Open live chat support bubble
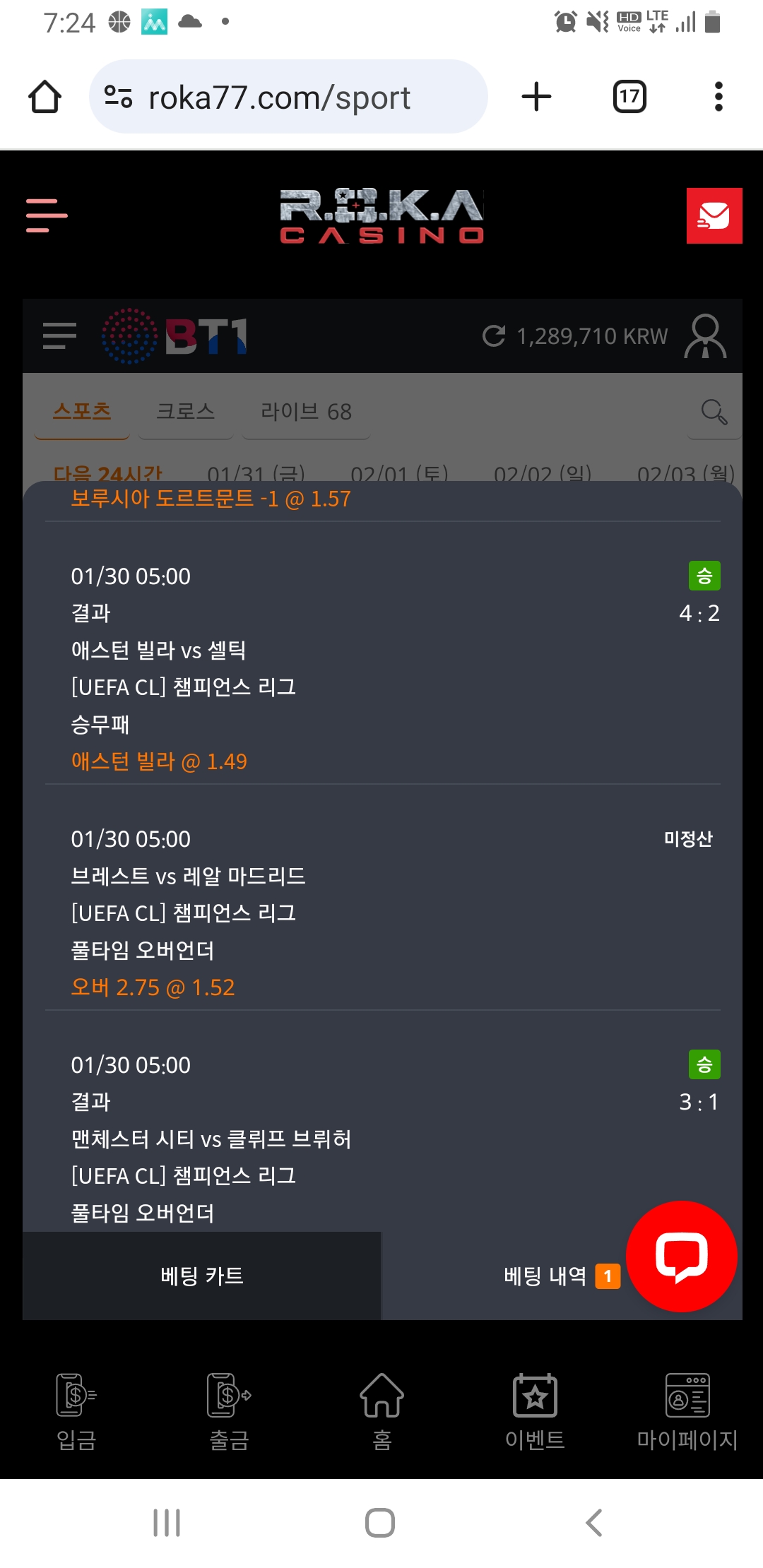The width and height of the screenshot is (763, 1568). tap(682, 1257)
